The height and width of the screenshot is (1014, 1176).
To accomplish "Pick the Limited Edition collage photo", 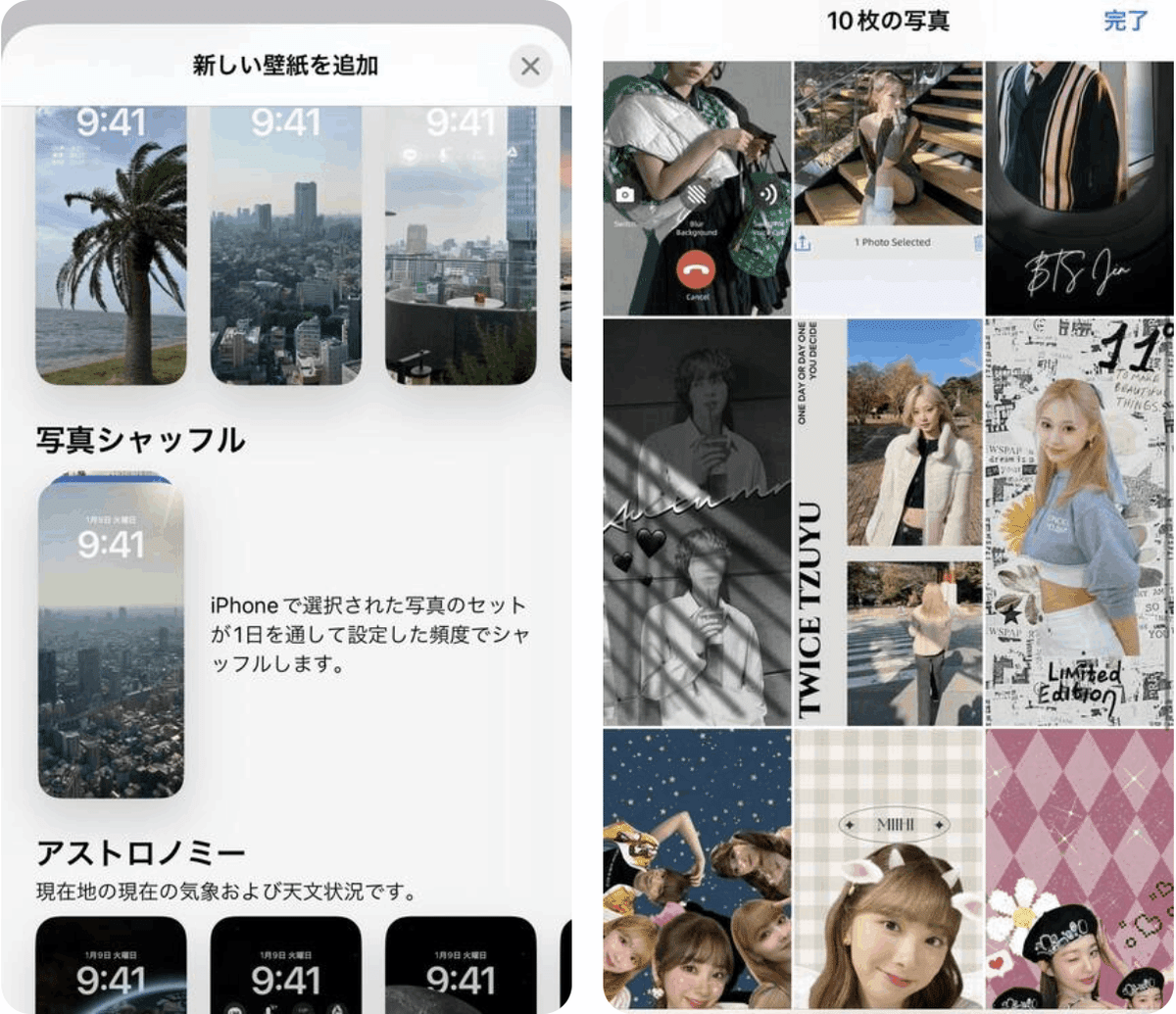I will (1079, 521).
